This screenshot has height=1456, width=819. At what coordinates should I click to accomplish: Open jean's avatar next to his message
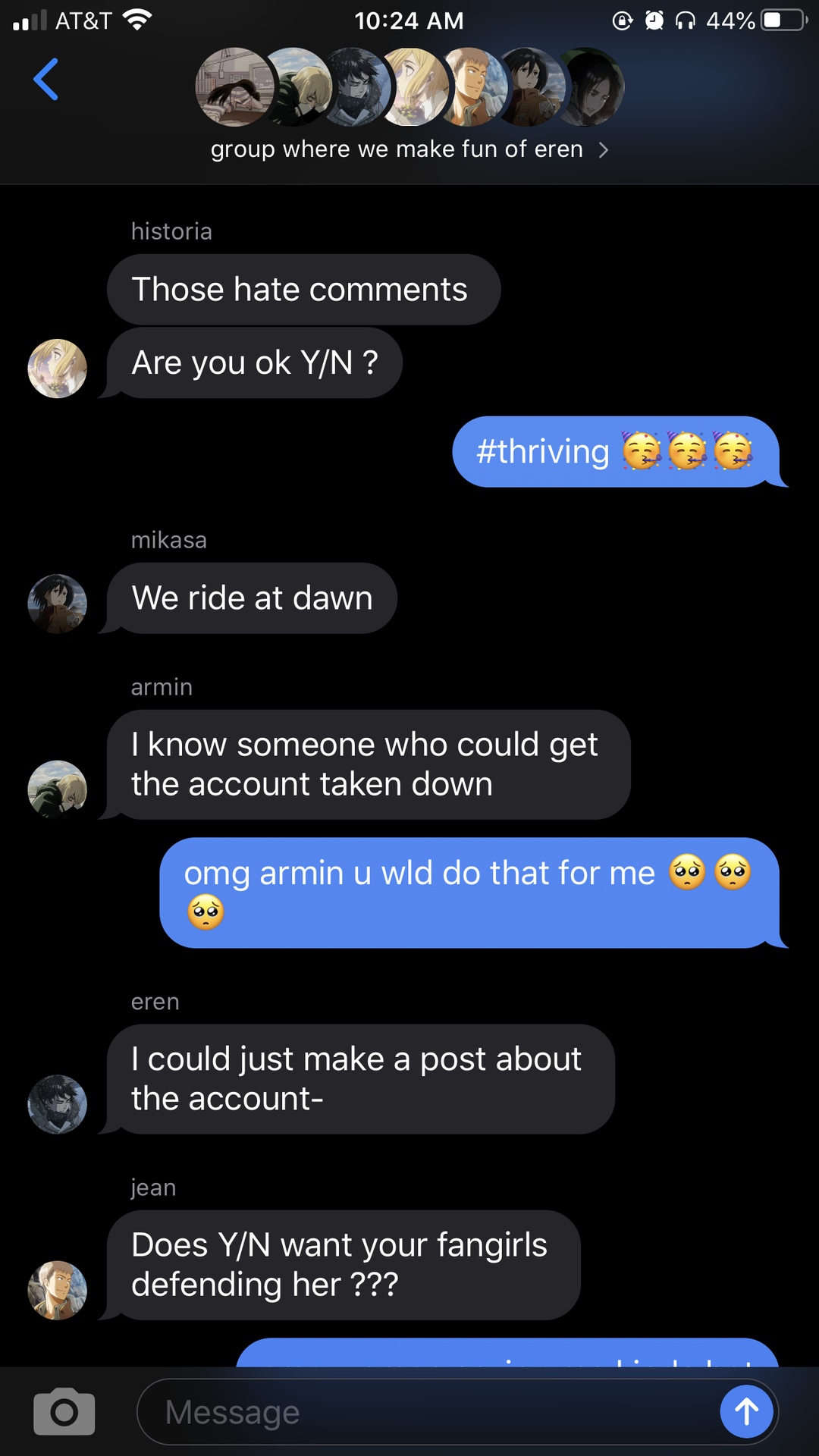point(58,1290)
